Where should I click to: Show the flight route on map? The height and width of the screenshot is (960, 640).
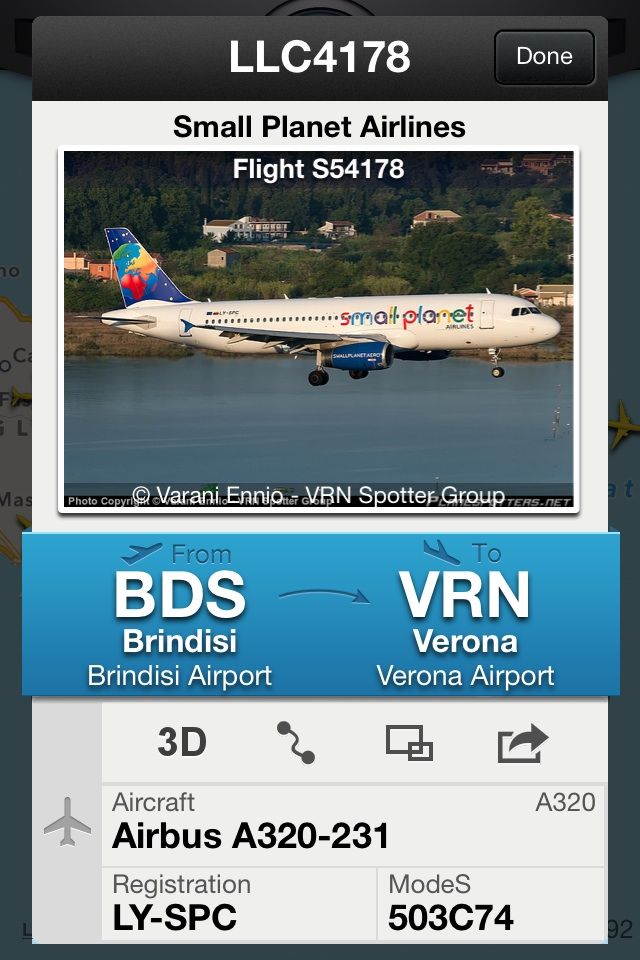[296, 743]
